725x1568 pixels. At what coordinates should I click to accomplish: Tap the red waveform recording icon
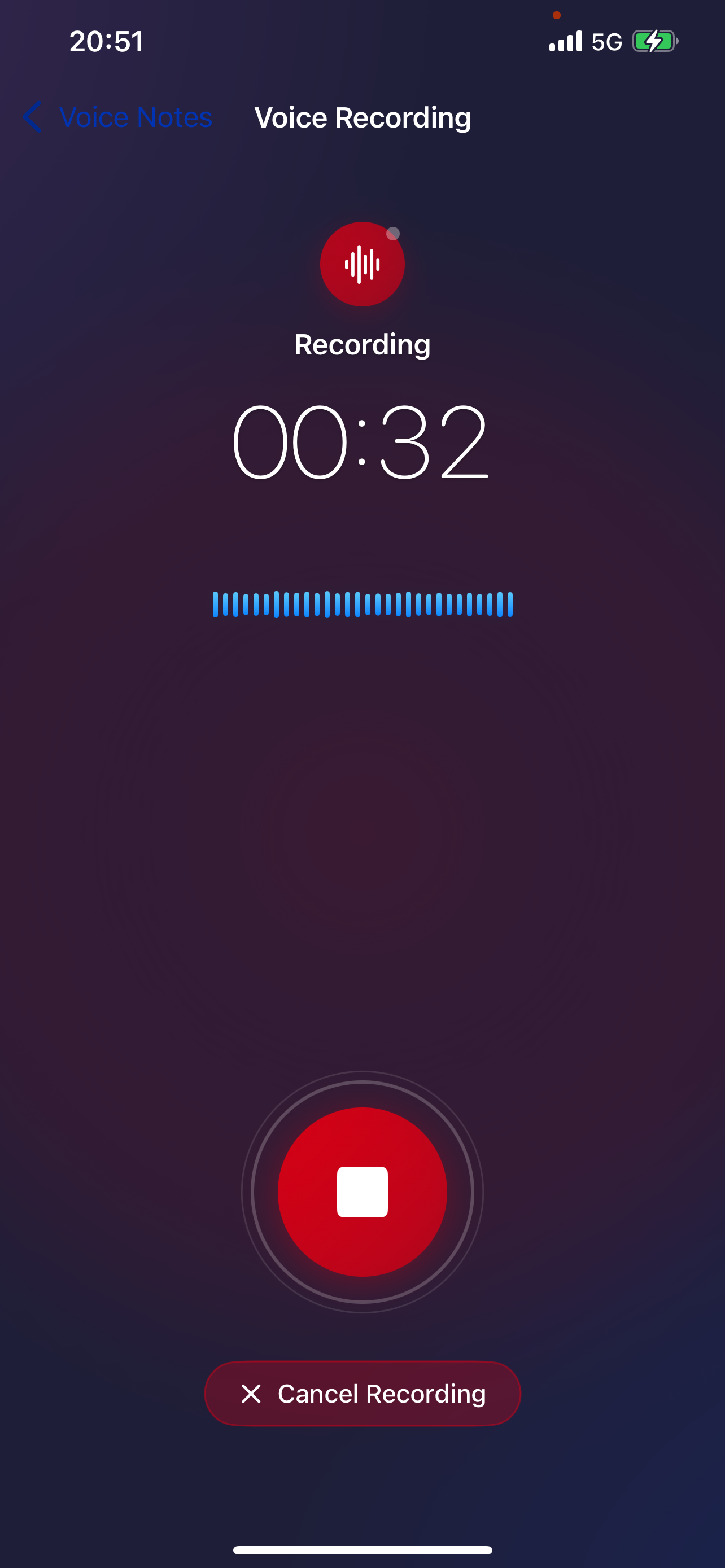click(362, 264)
